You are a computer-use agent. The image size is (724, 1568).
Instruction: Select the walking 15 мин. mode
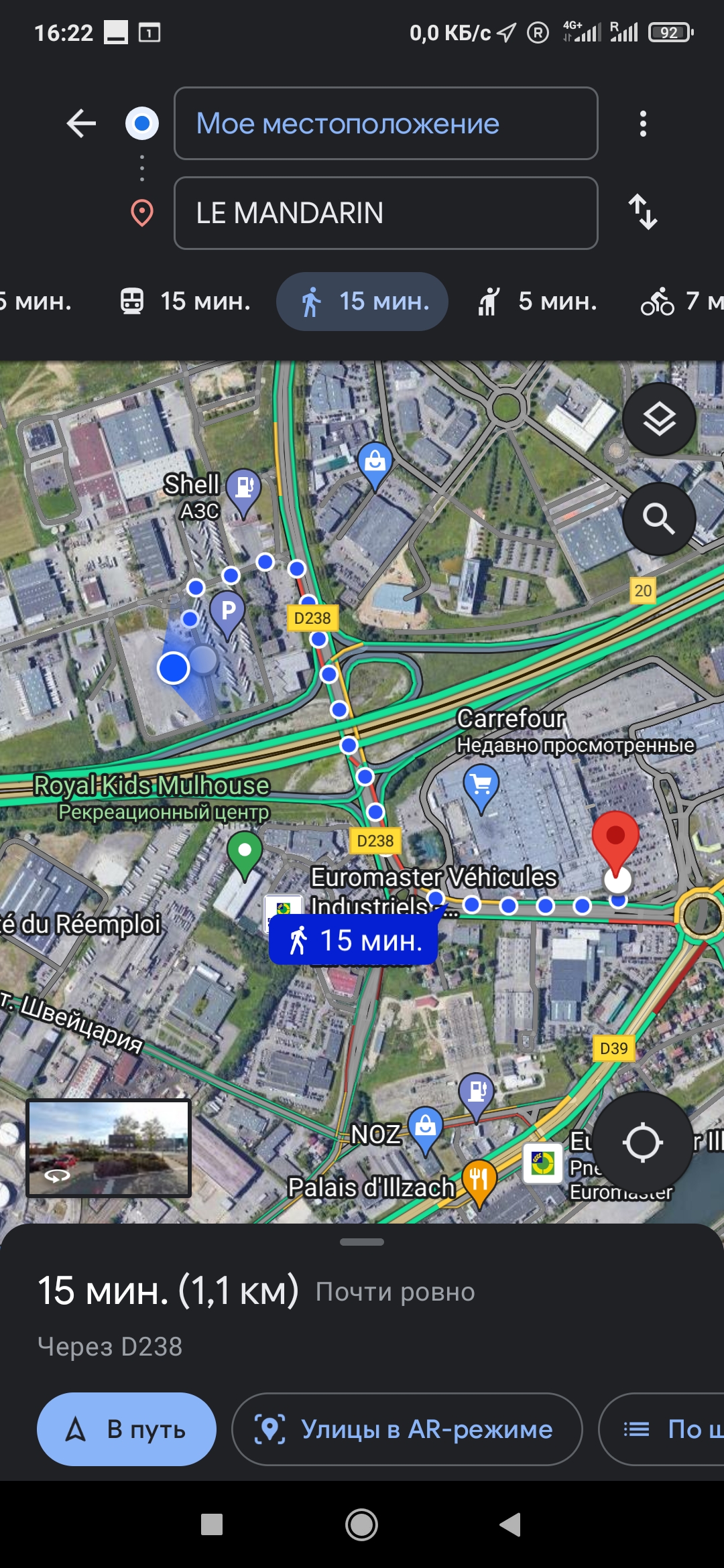click(363, 302)
